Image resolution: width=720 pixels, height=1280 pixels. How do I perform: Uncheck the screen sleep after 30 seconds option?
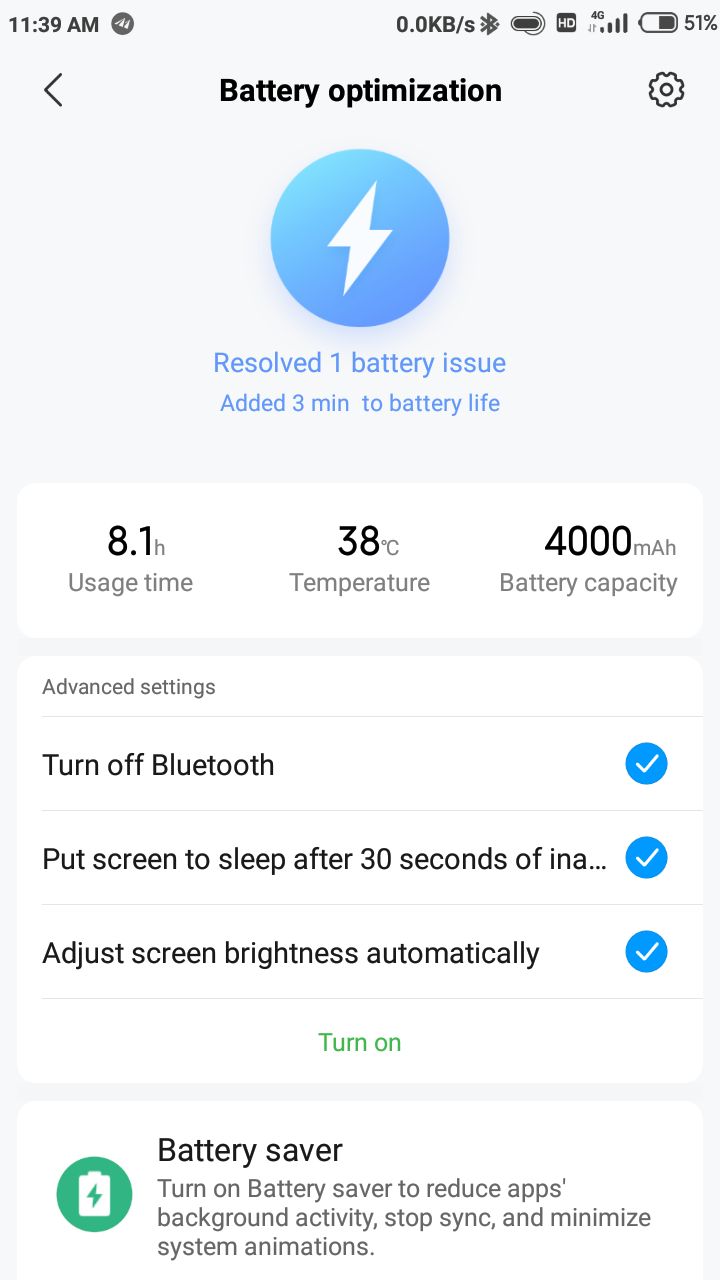point(646,858)
